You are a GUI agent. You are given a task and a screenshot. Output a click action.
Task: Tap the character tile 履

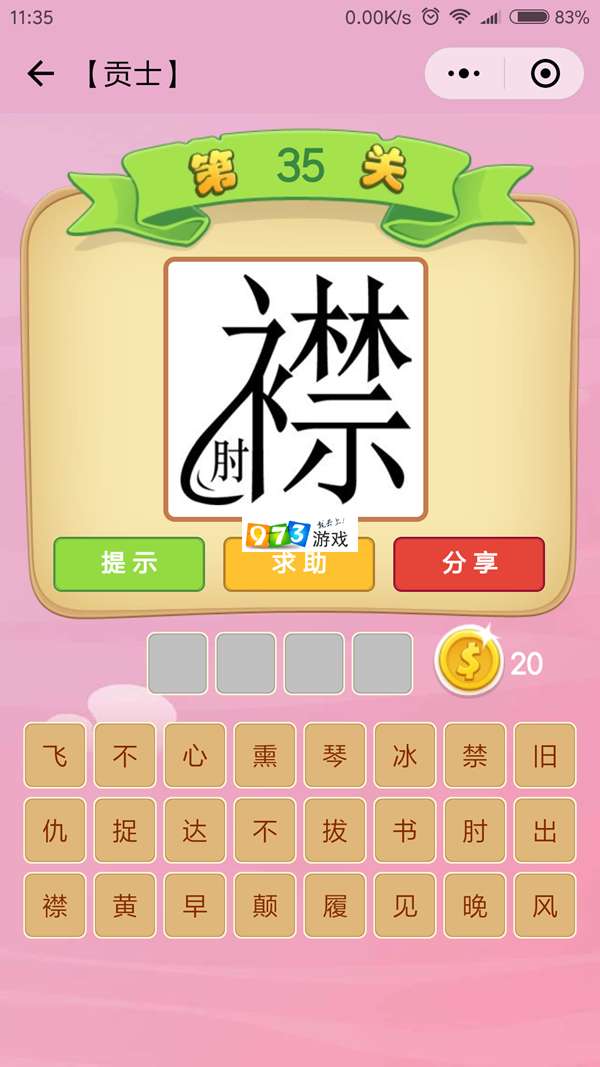coord(335,905)
